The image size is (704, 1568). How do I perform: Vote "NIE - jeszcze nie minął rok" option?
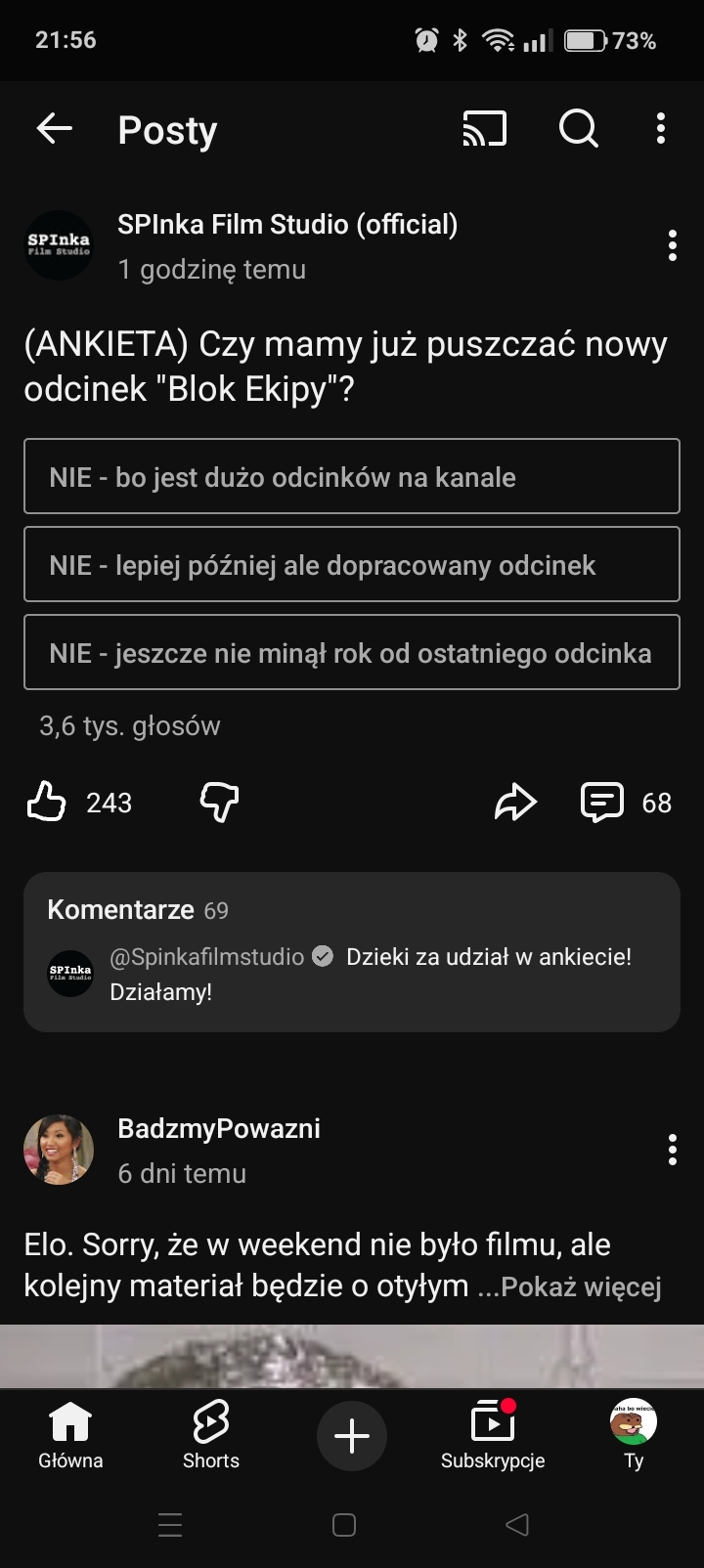click(x=352, y=653)
